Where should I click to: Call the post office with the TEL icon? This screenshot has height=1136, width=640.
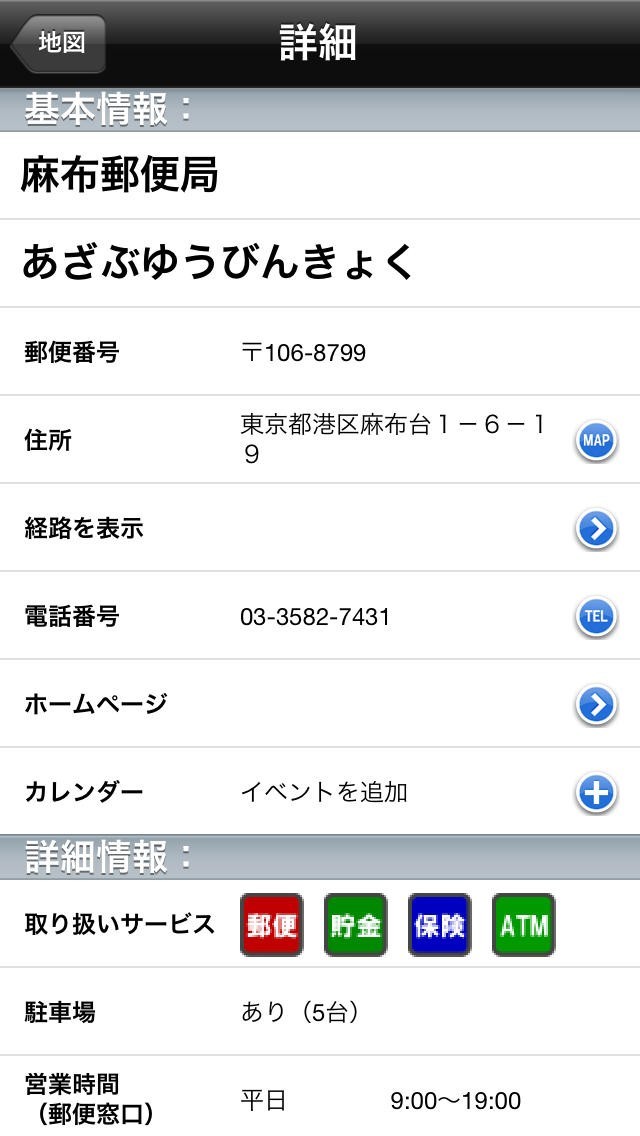click(595, 616)
